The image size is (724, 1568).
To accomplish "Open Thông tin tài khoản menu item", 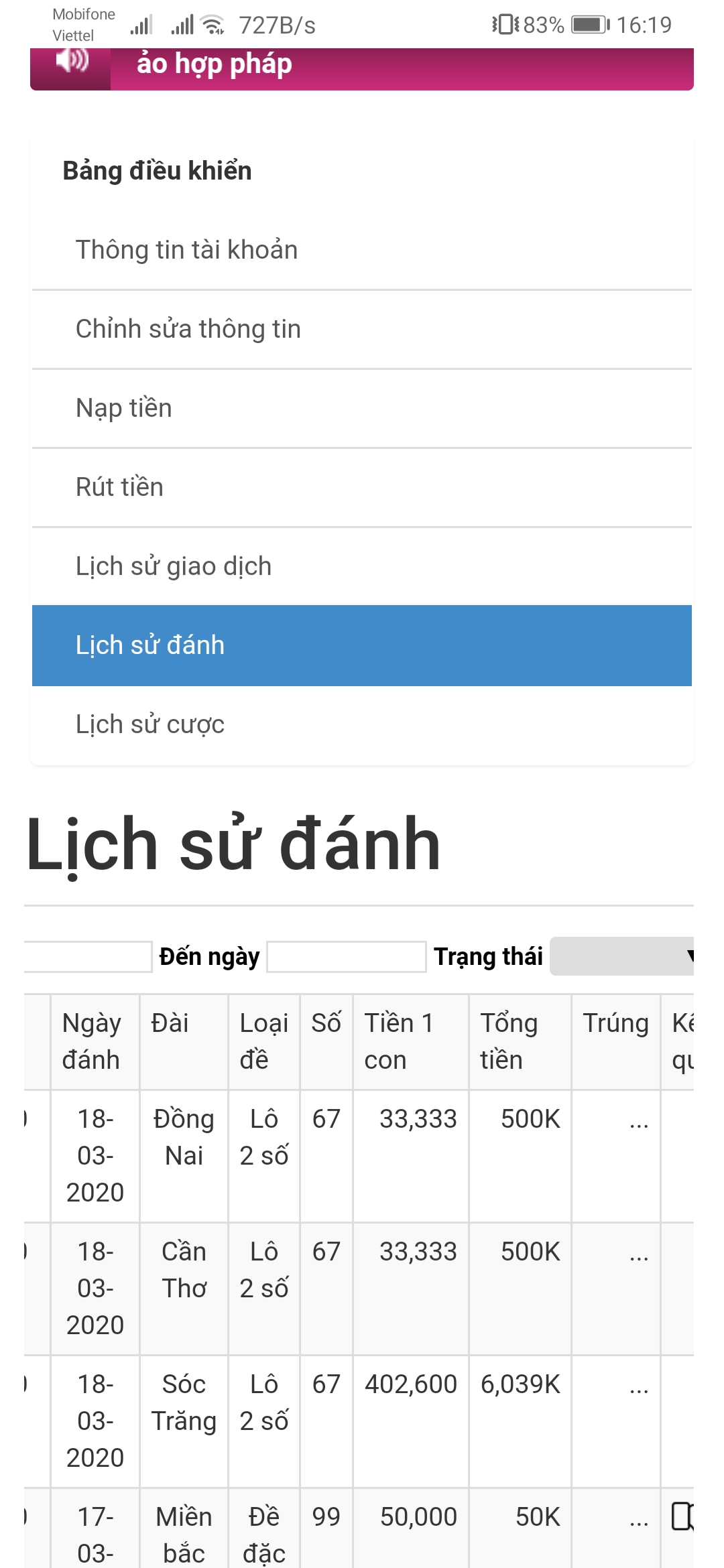I will [362, 250].
